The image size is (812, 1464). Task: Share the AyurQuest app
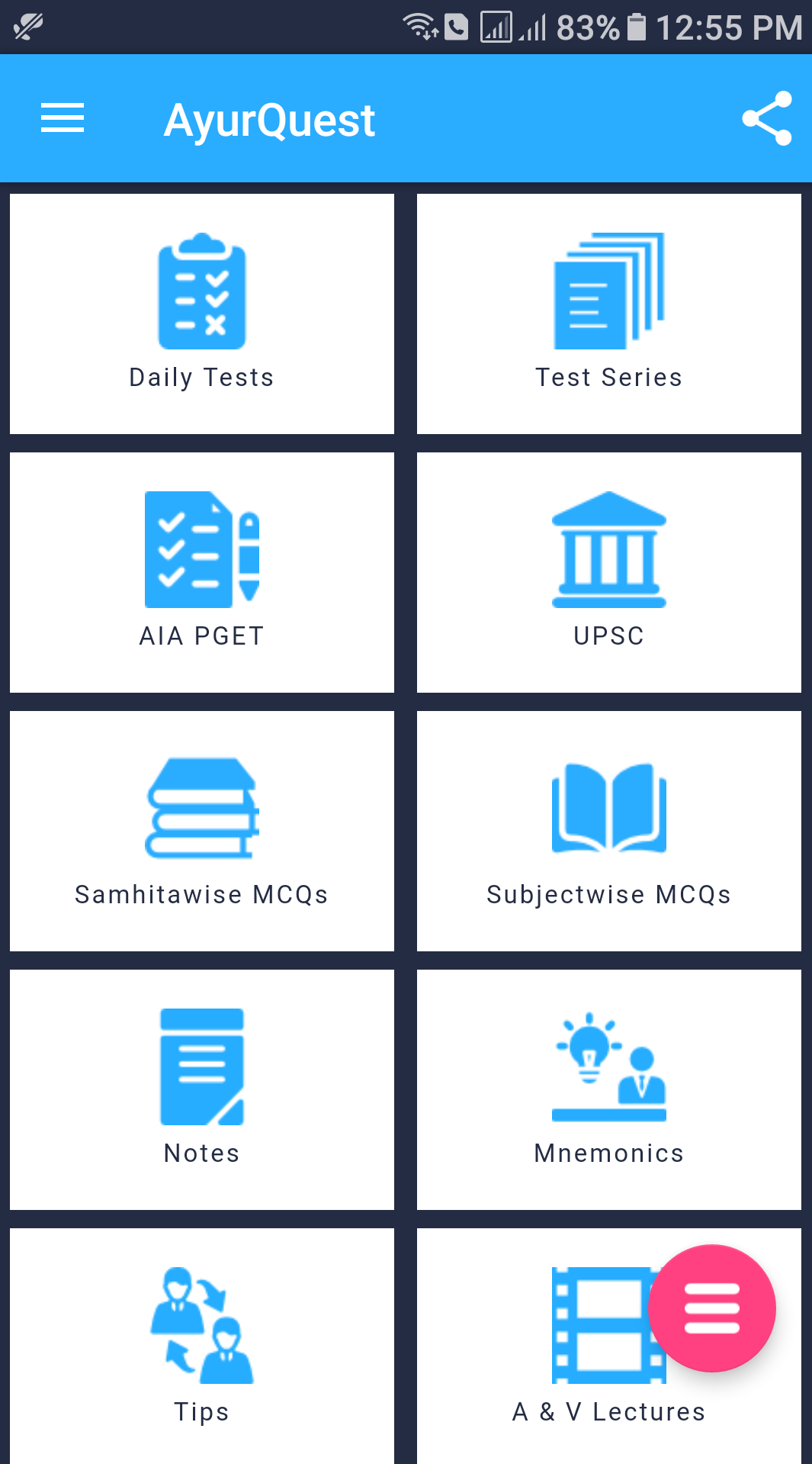tap(767, 118)
